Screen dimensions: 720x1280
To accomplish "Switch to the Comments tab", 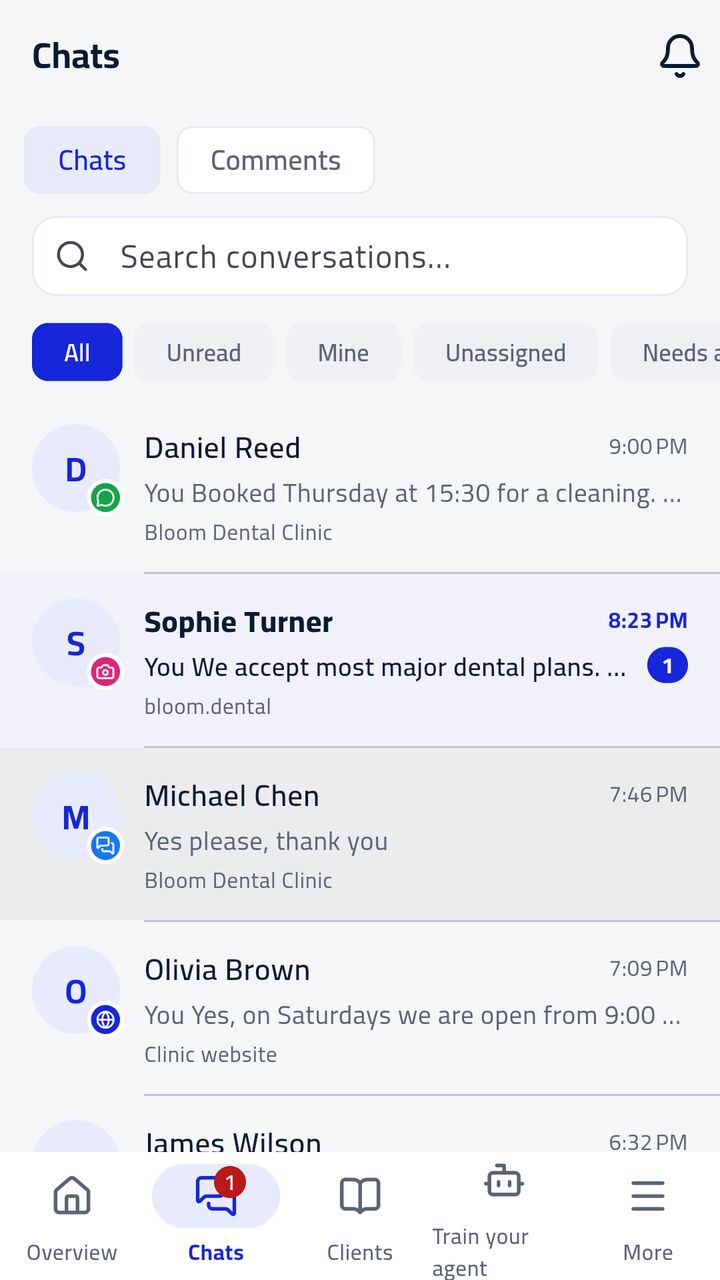I will 276,160.
